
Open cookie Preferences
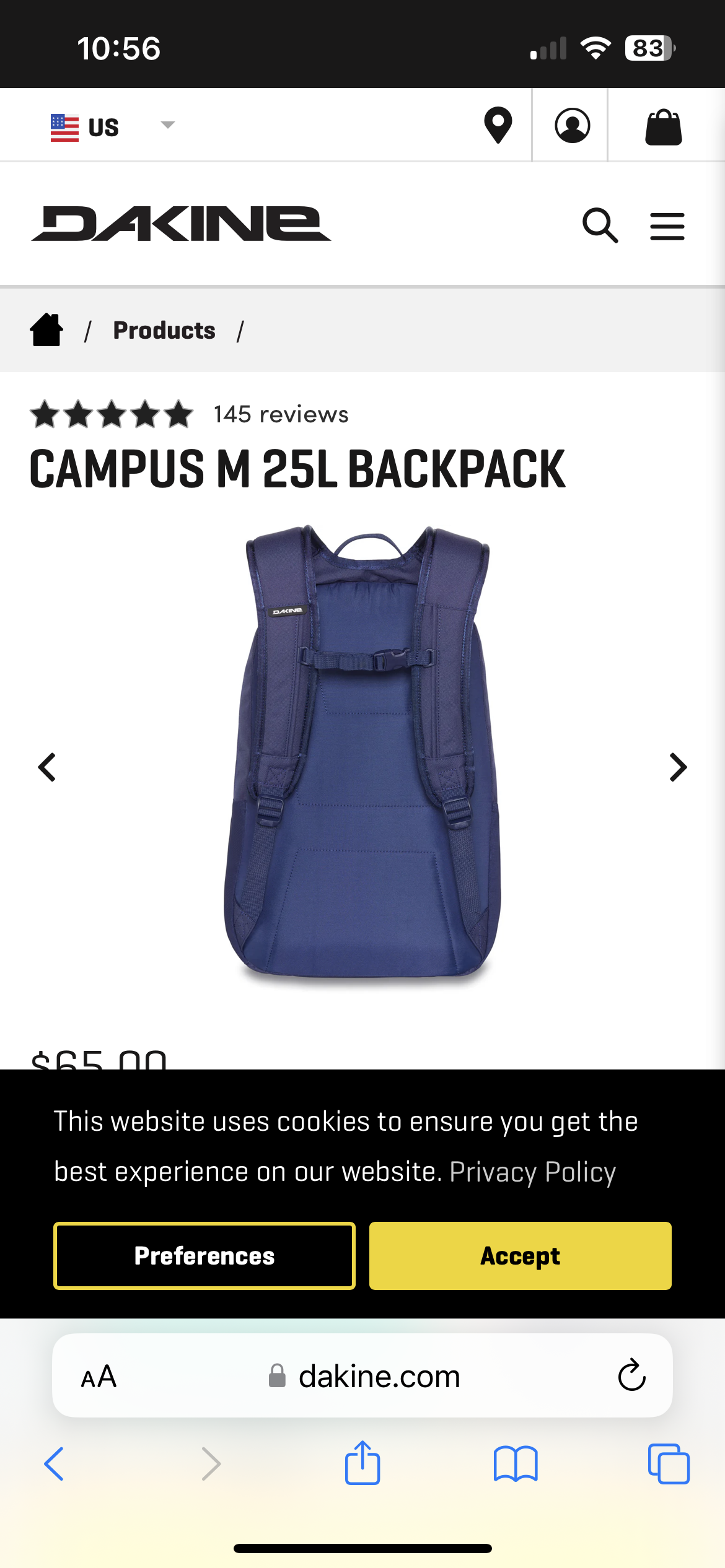tap(204, 1256)
